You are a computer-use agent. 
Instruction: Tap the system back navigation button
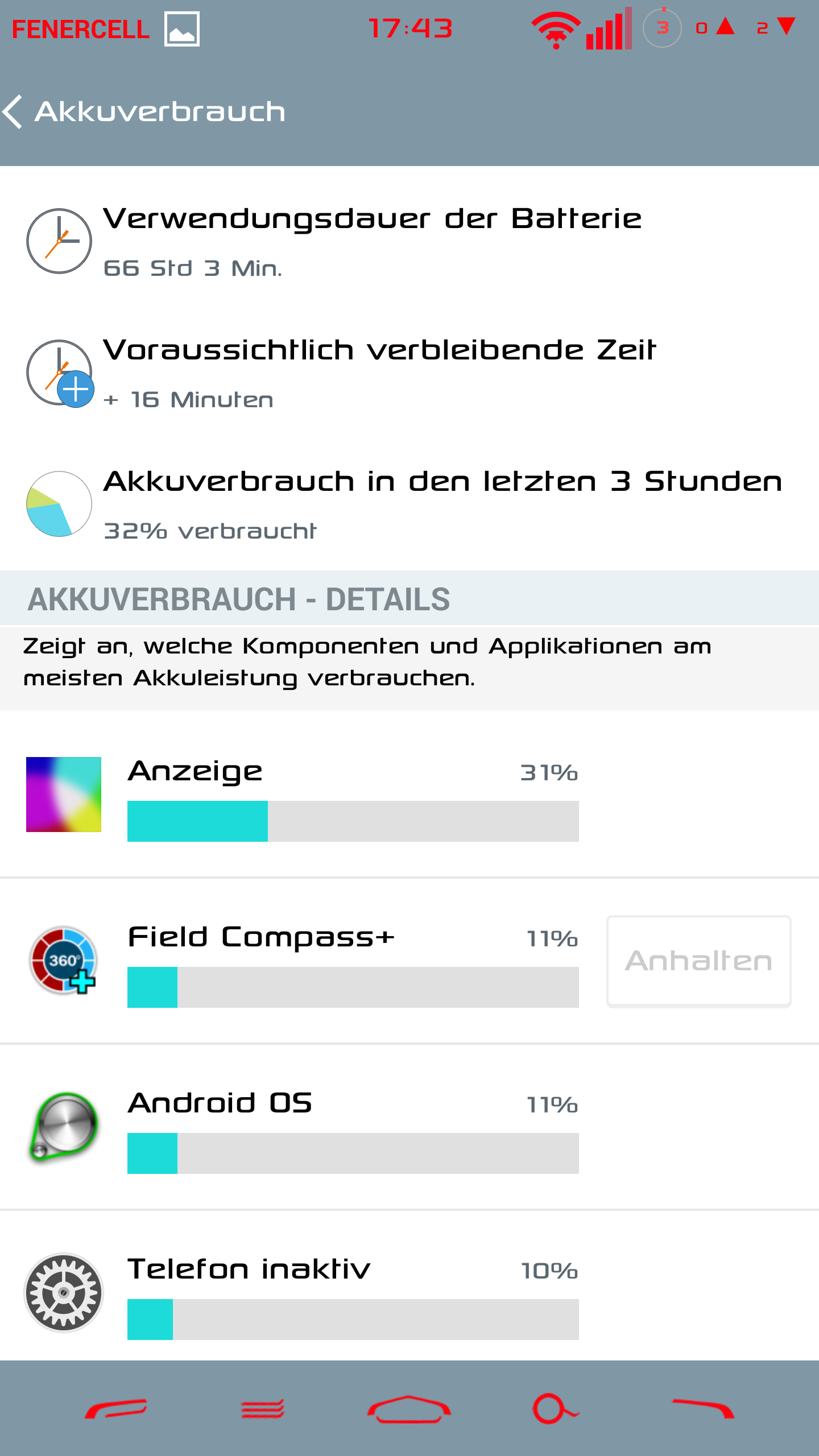point(116,1409)
